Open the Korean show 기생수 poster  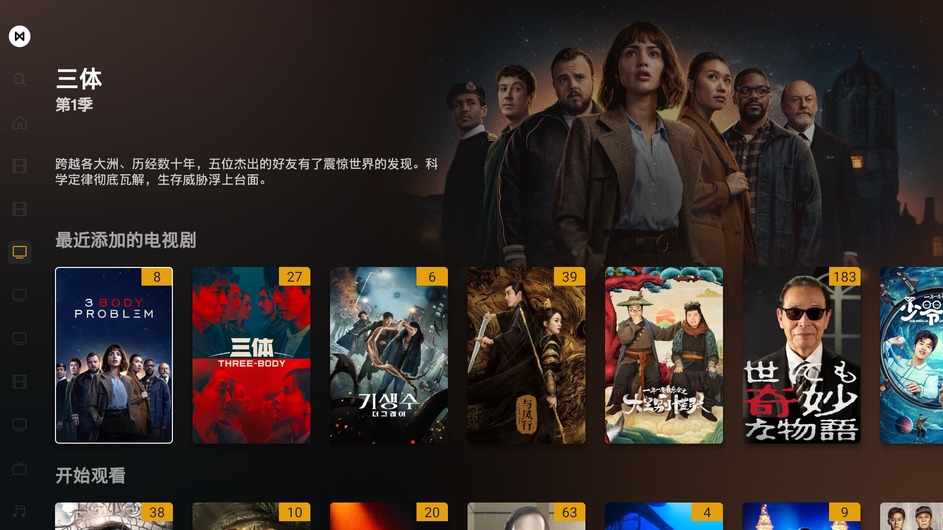pyautogui.click(x=389, y=355)
